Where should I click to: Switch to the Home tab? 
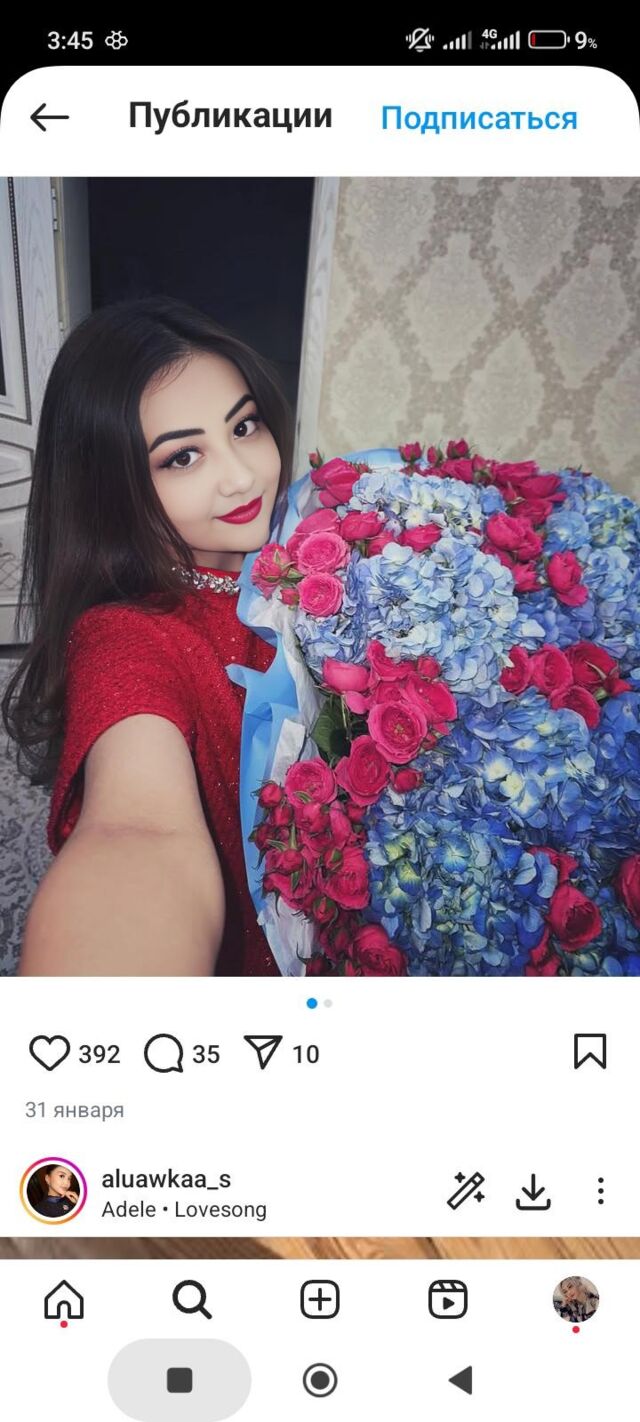point(64,1300)
